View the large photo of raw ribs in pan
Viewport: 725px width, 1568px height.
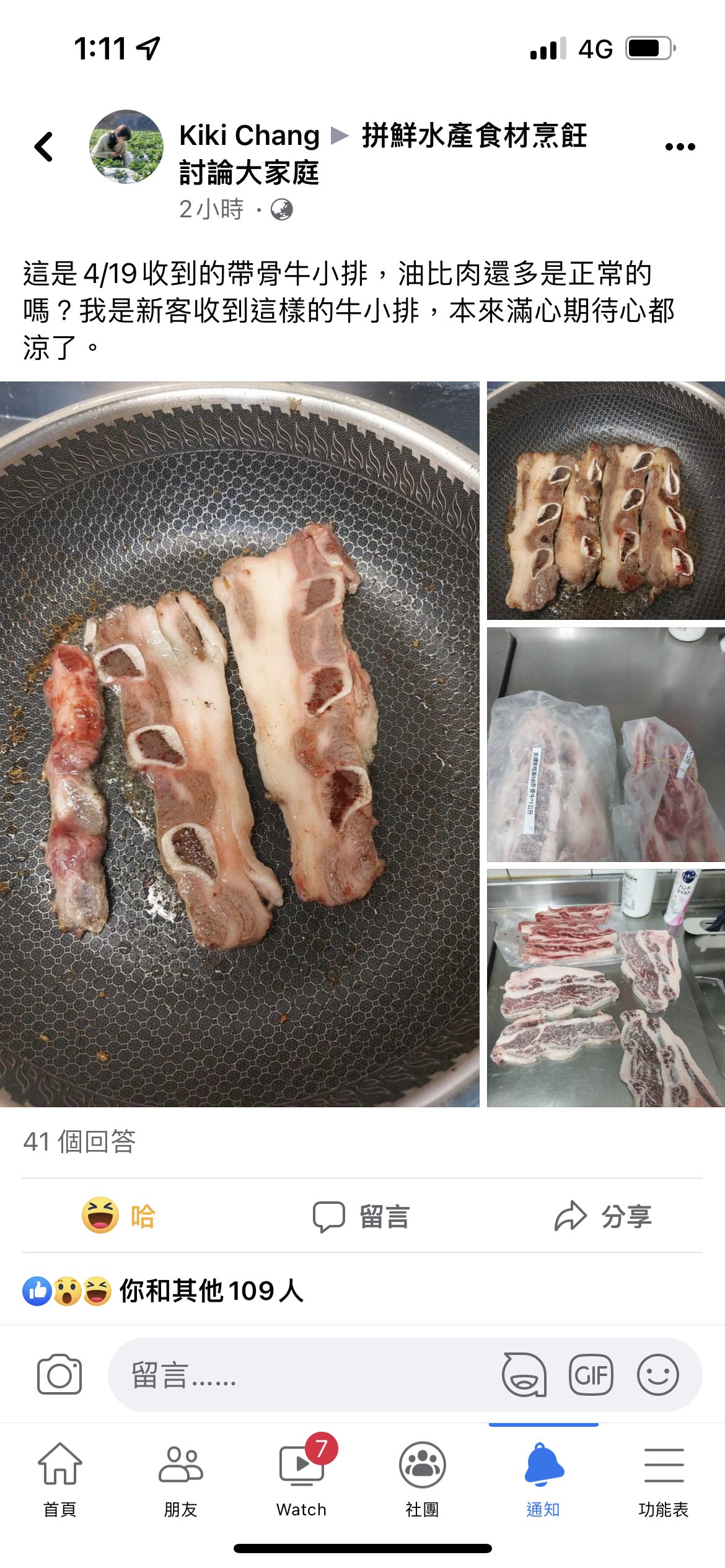tap(239, 743)
